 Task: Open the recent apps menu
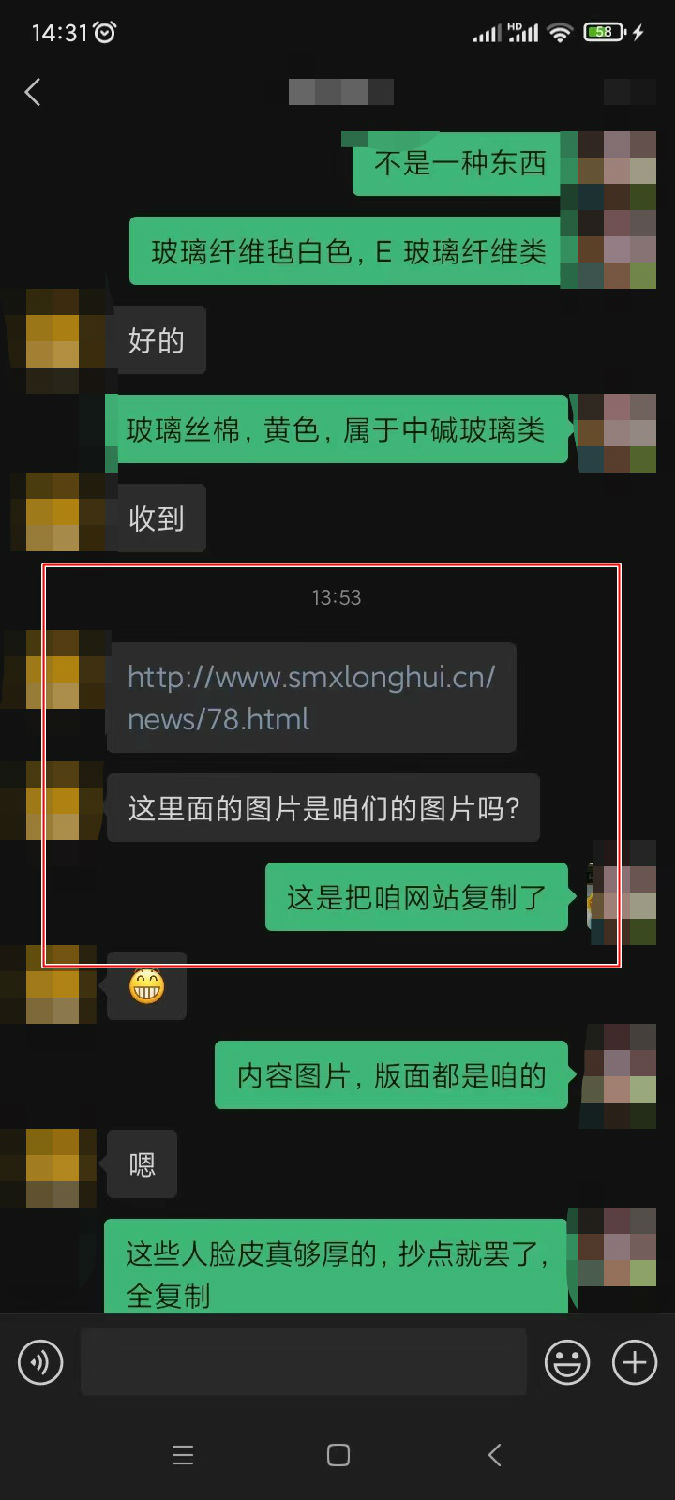coord(182,1455)
